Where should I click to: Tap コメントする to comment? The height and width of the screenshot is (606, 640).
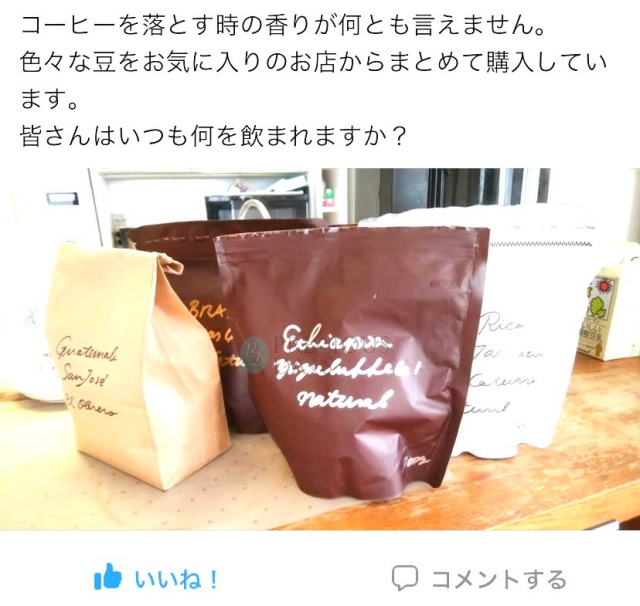(479, 578)
